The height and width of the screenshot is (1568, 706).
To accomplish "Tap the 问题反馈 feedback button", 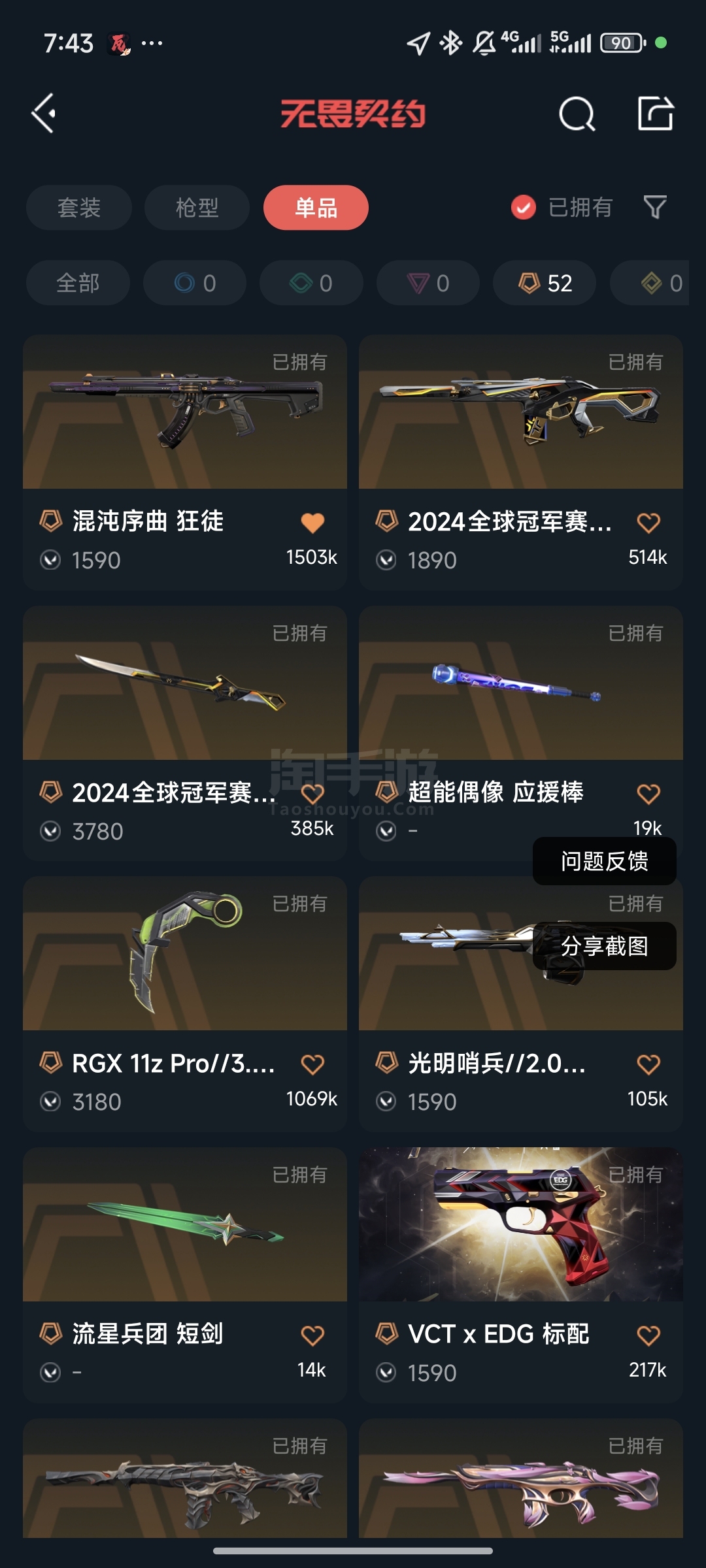I will (x=604, y=861).
